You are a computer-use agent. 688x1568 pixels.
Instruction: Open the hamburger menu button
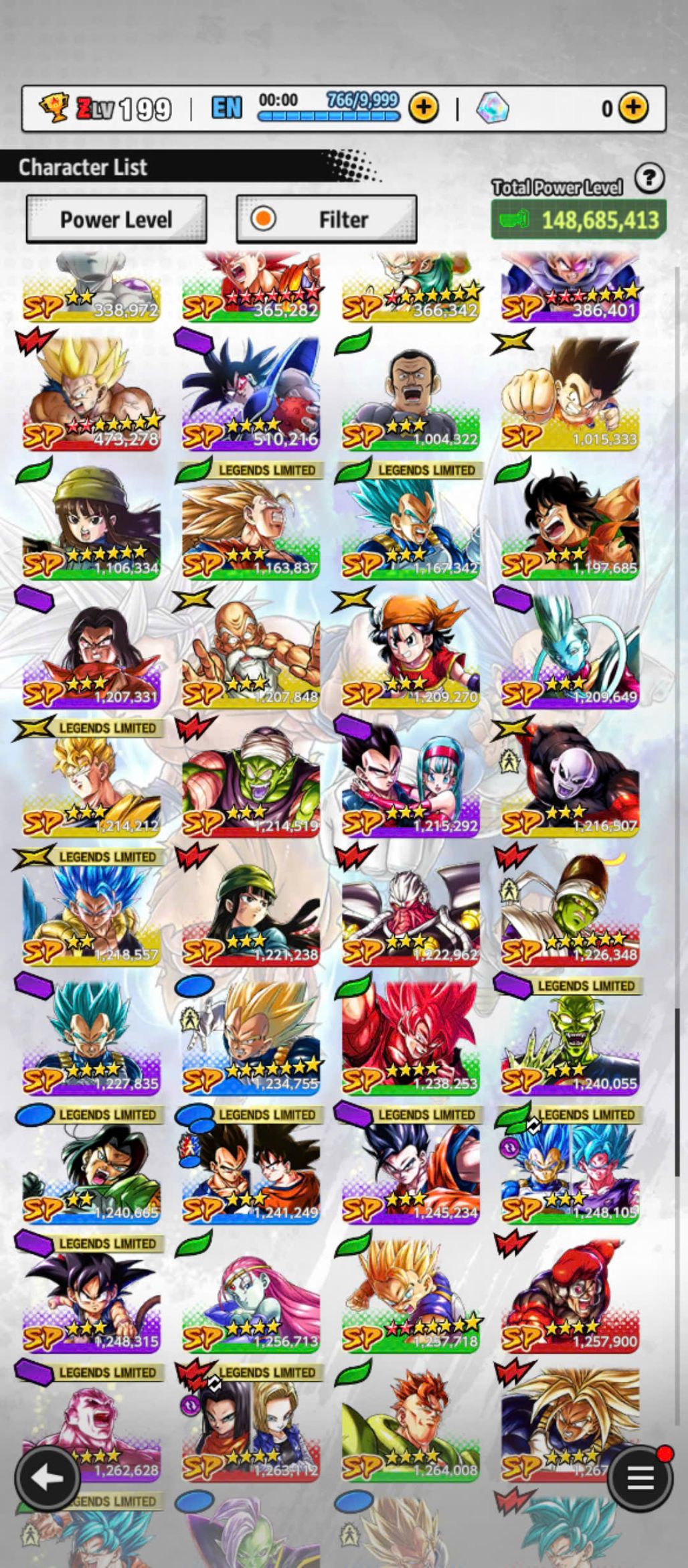(640, 1478)
